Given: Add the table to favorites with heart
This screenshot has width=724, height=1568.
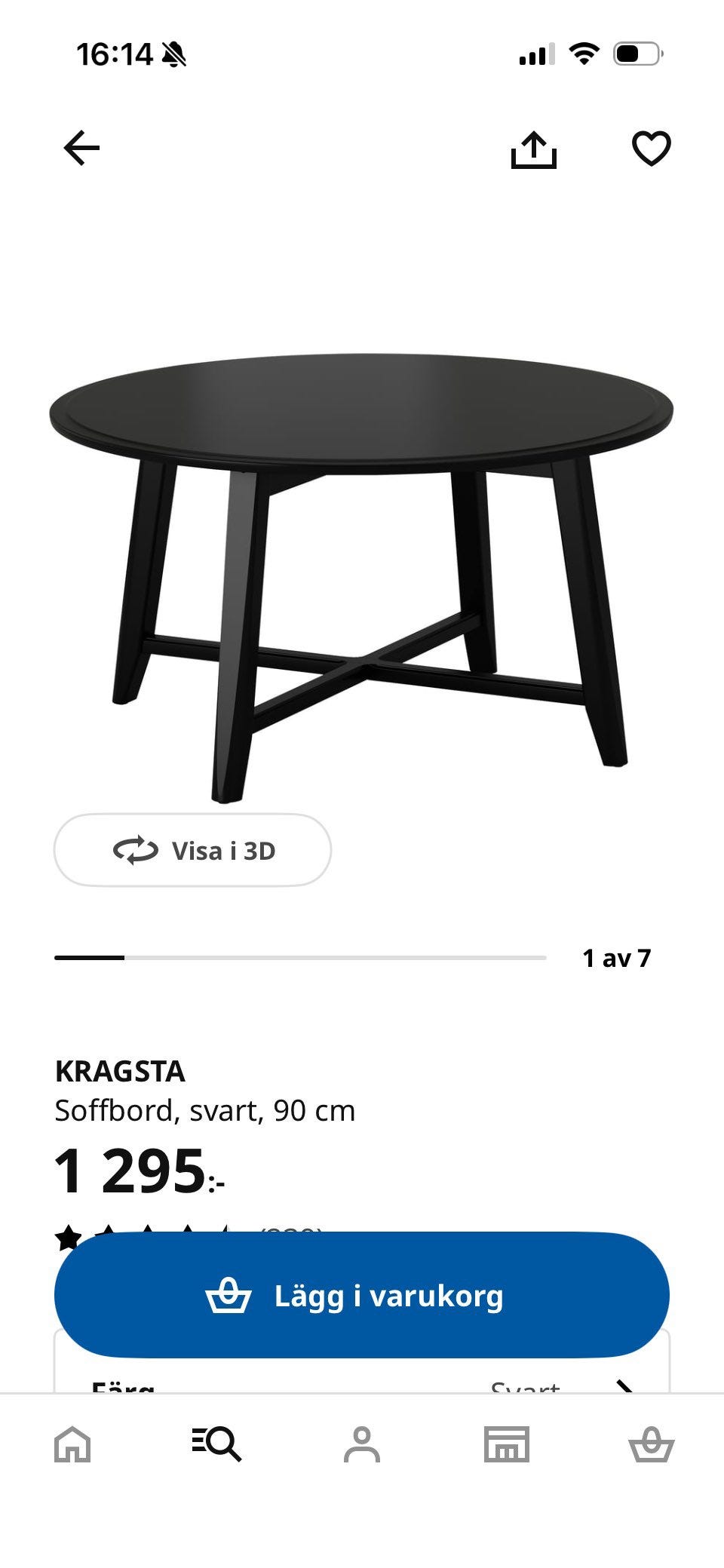Looking at the screenshot, I should click(651, 148).
